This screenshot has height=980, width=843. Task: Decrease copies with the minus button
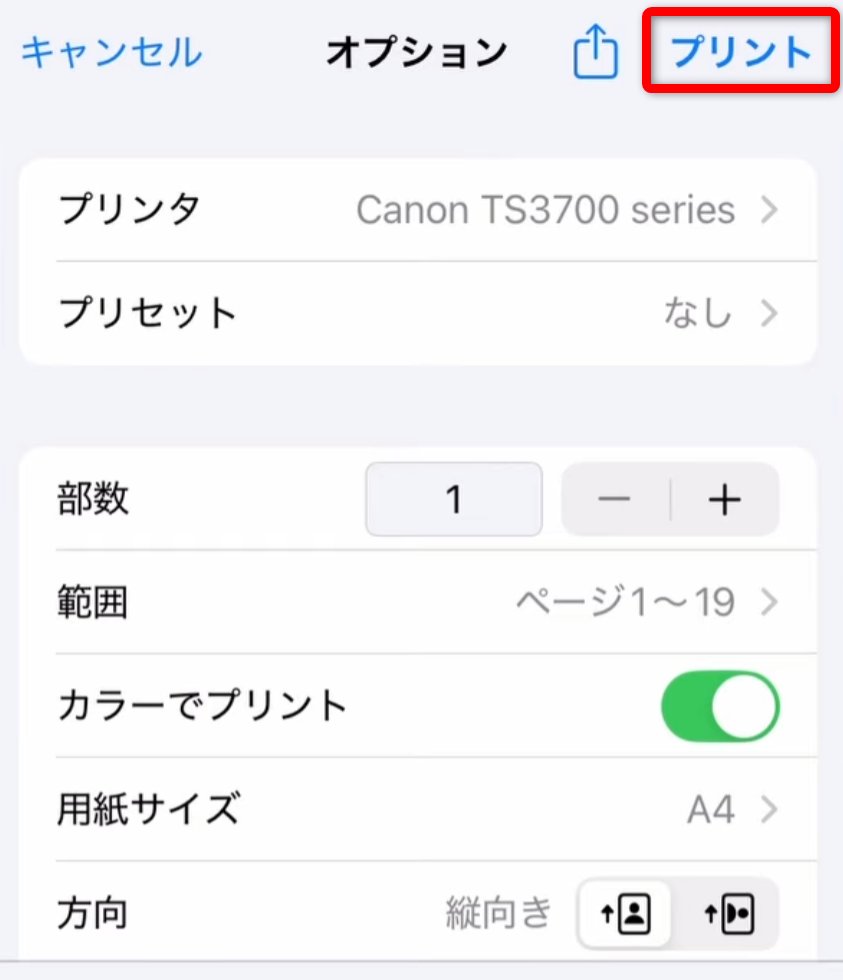point(615,499)
